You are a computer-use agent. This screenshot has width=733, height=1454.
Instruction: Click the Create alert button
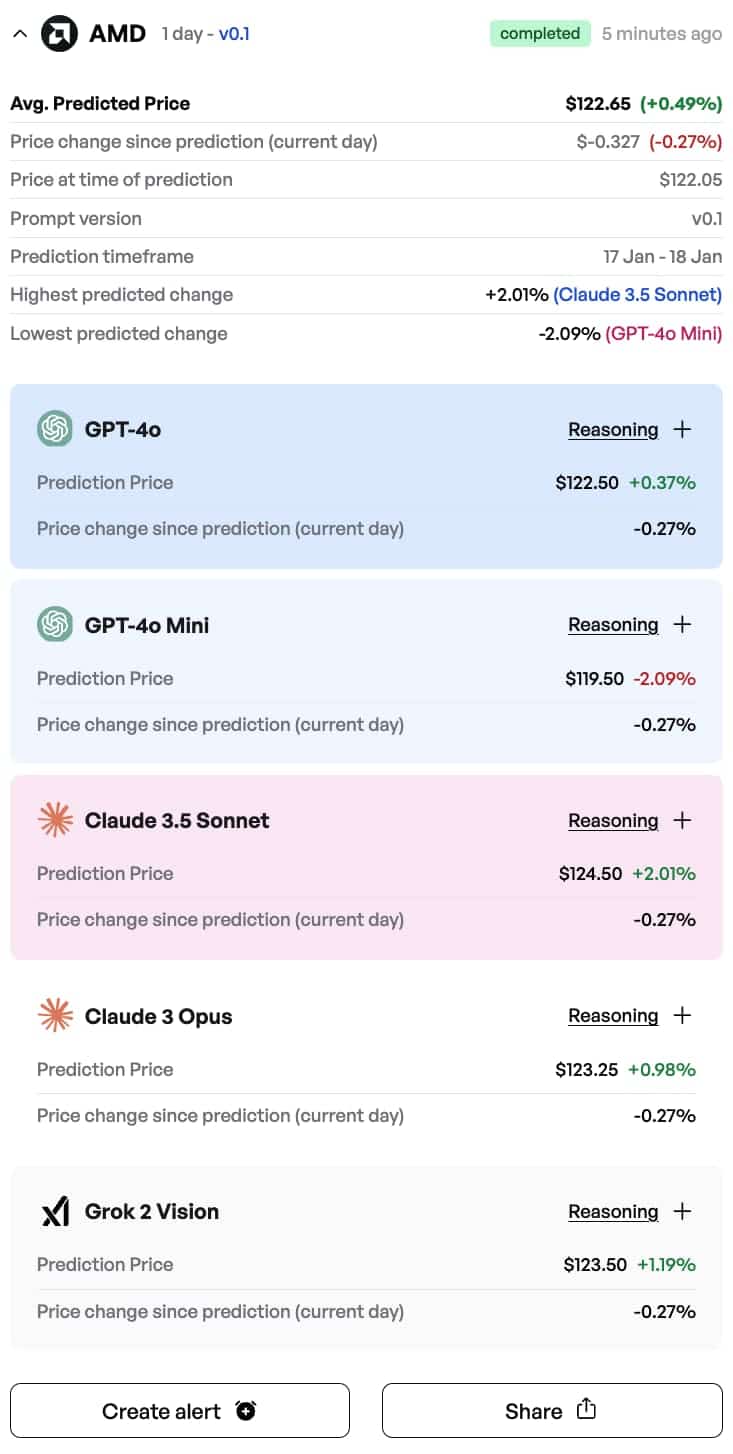[x=180, y=1410]
